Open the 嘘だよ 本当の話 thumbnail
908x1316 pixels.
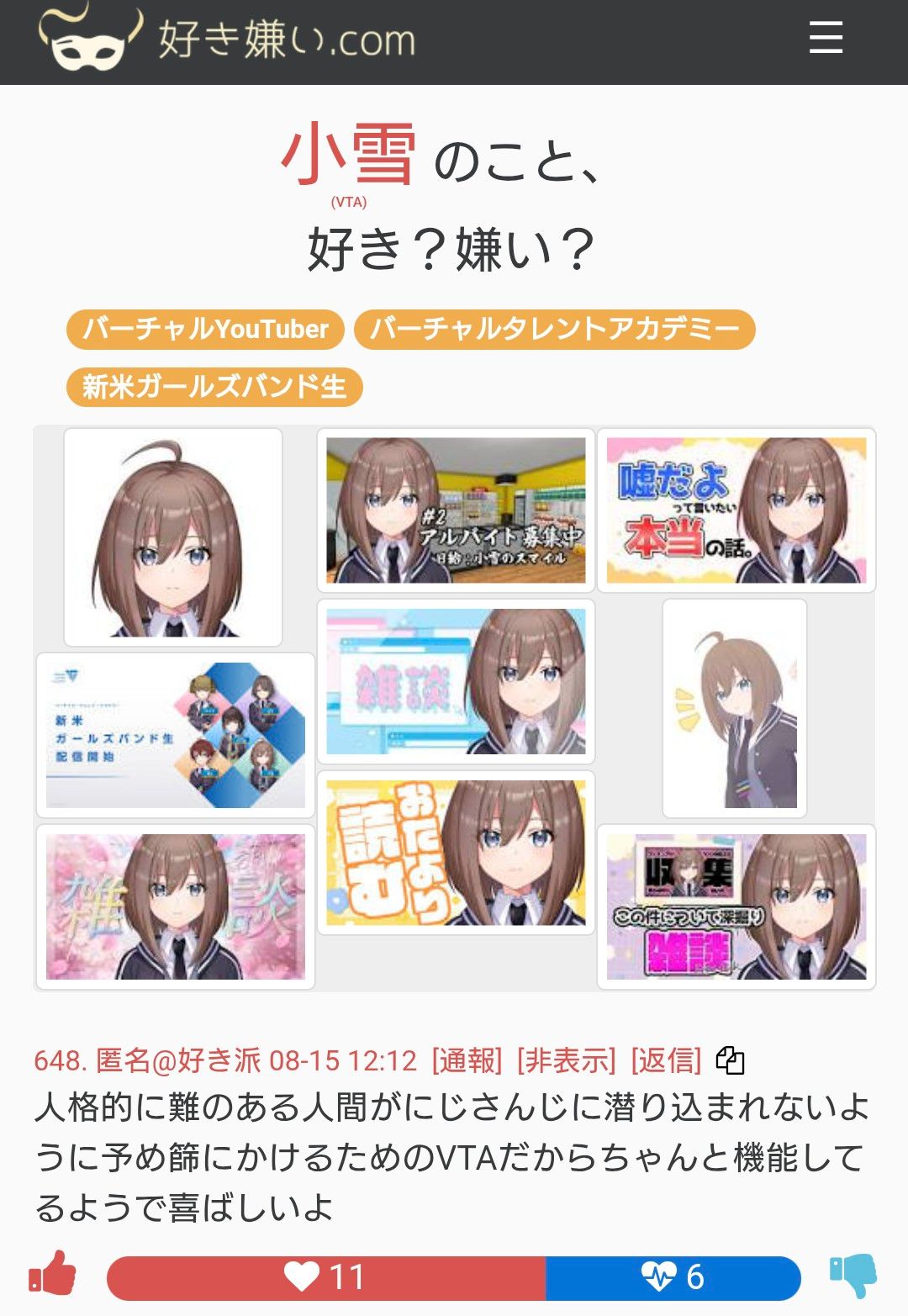pos(736,510)
